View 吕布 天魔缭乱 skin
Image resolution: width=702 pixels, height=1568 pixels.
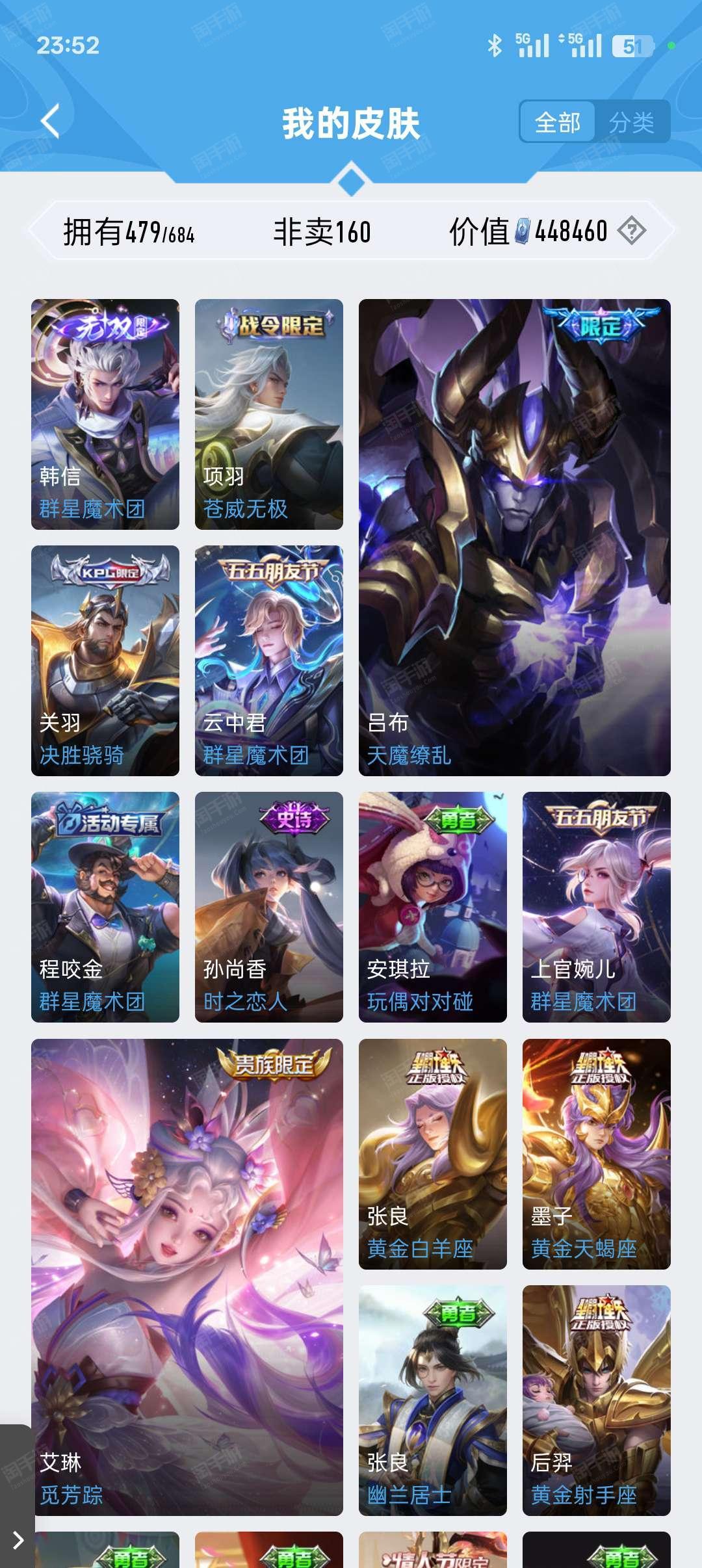tap(515, 538)
